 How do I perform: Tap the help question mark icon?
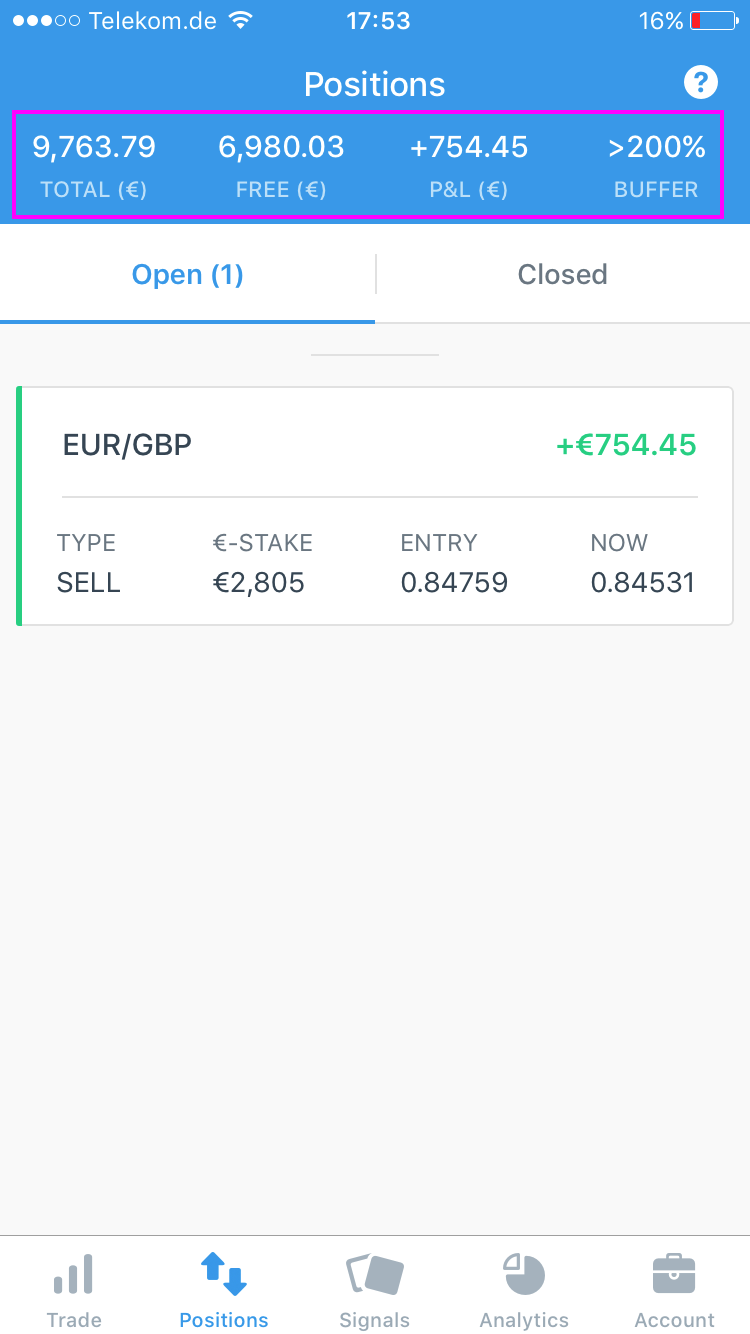(x=701, y=83)
